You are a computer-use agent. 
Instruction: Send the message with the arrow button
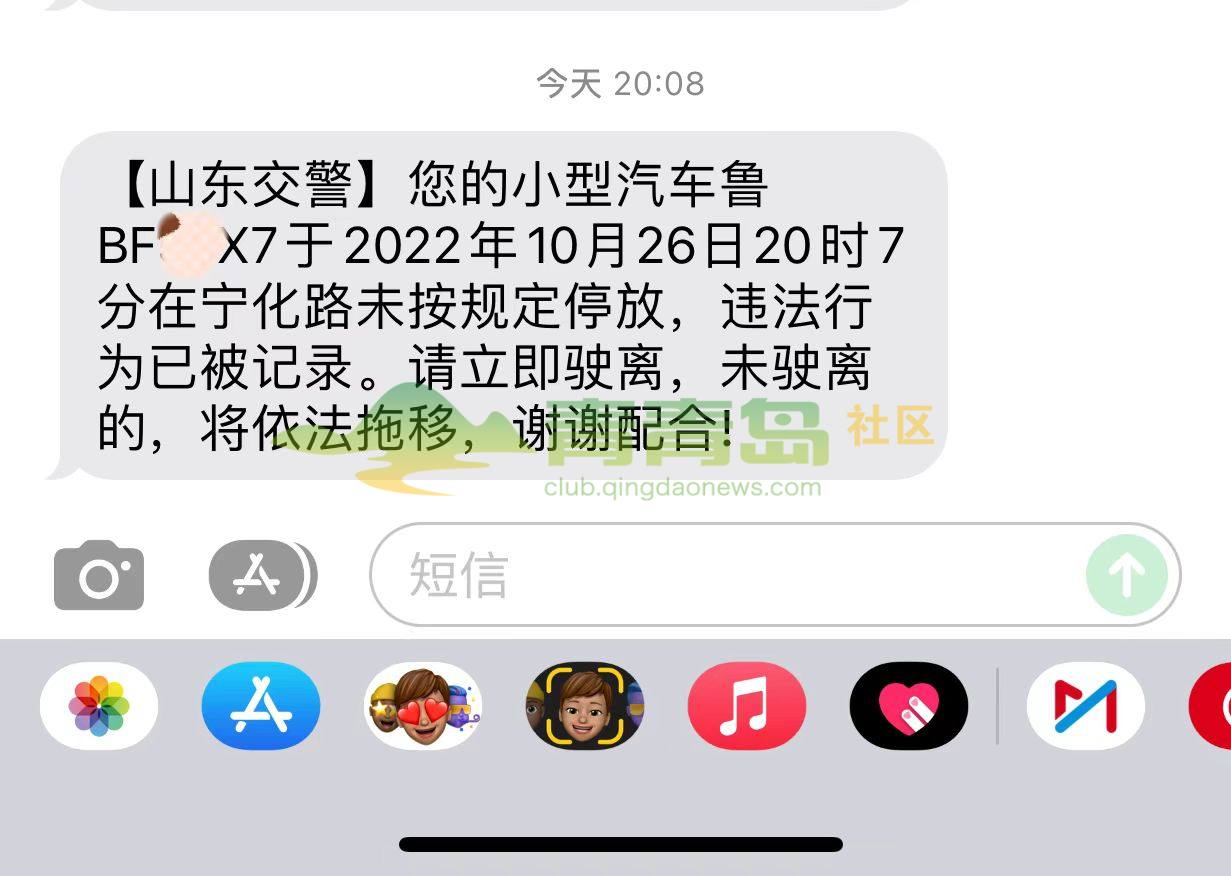1127,575
